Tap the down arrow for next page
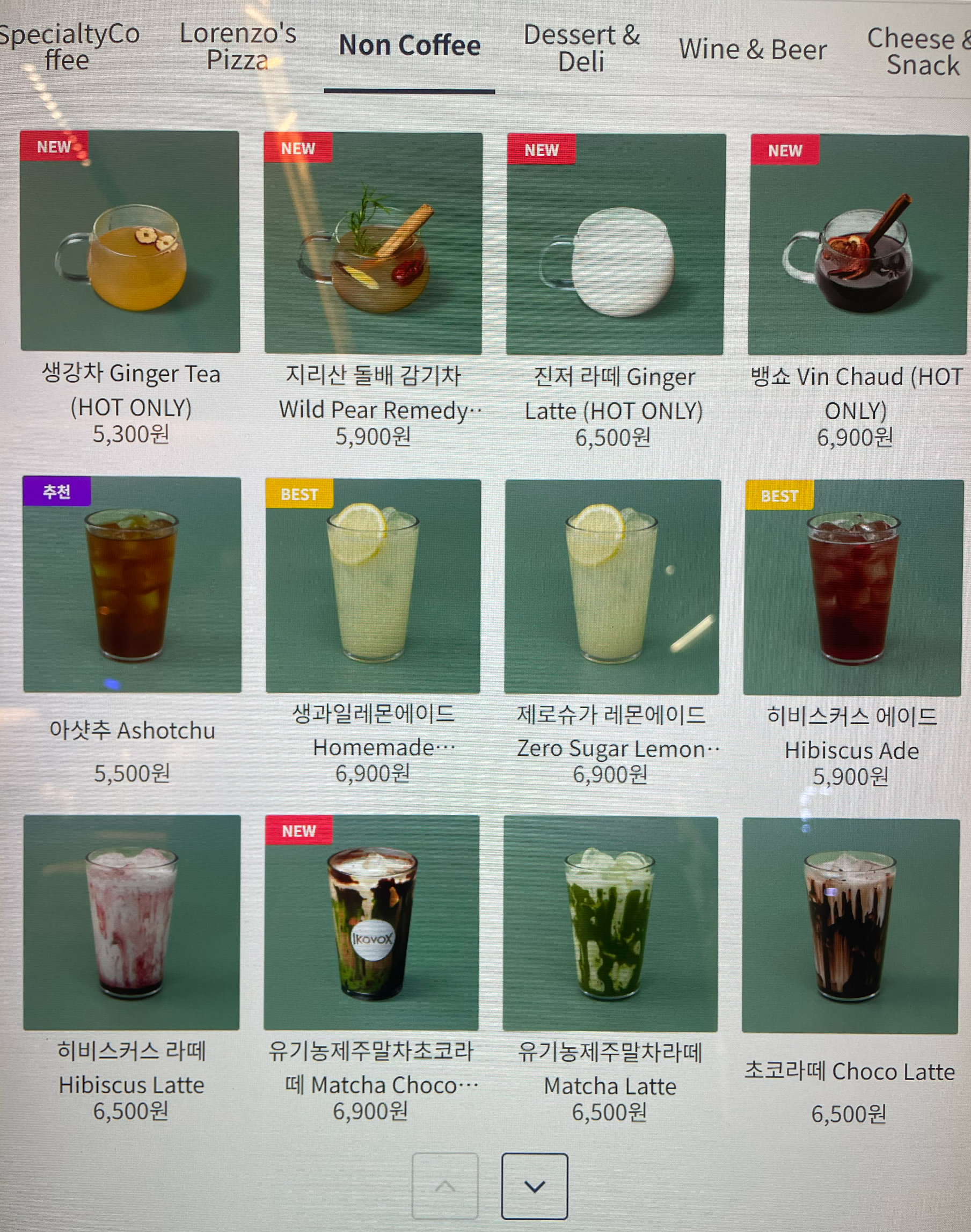The image size is (971, 1232). coord(535,1186)
